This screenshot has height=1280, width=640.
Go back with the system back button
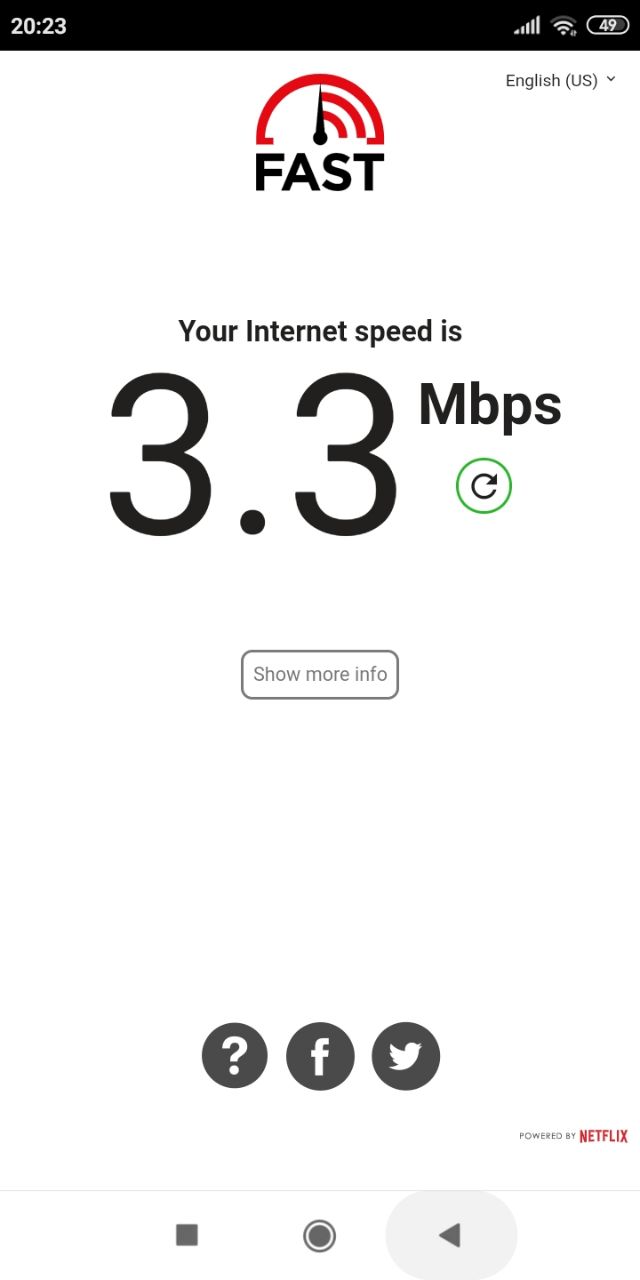click(x=450, y=1235)
